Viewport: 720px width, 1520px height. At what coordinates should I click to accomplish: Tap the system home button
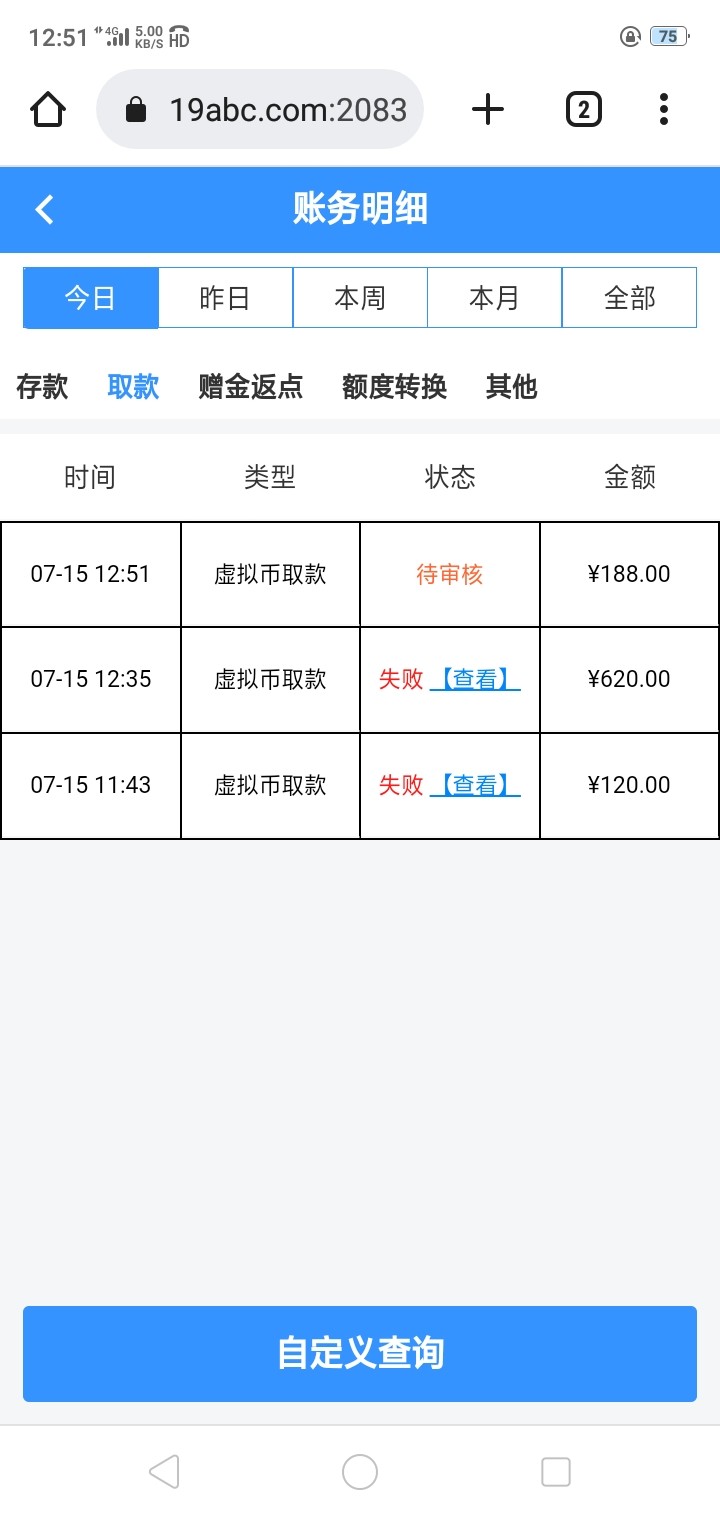360,1472
